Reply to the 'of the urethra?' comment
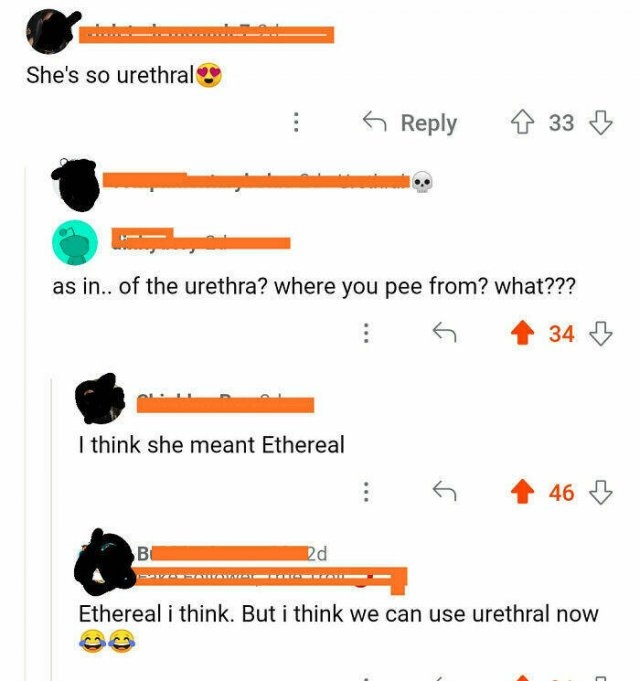The image size is (640, 681). 444,333
